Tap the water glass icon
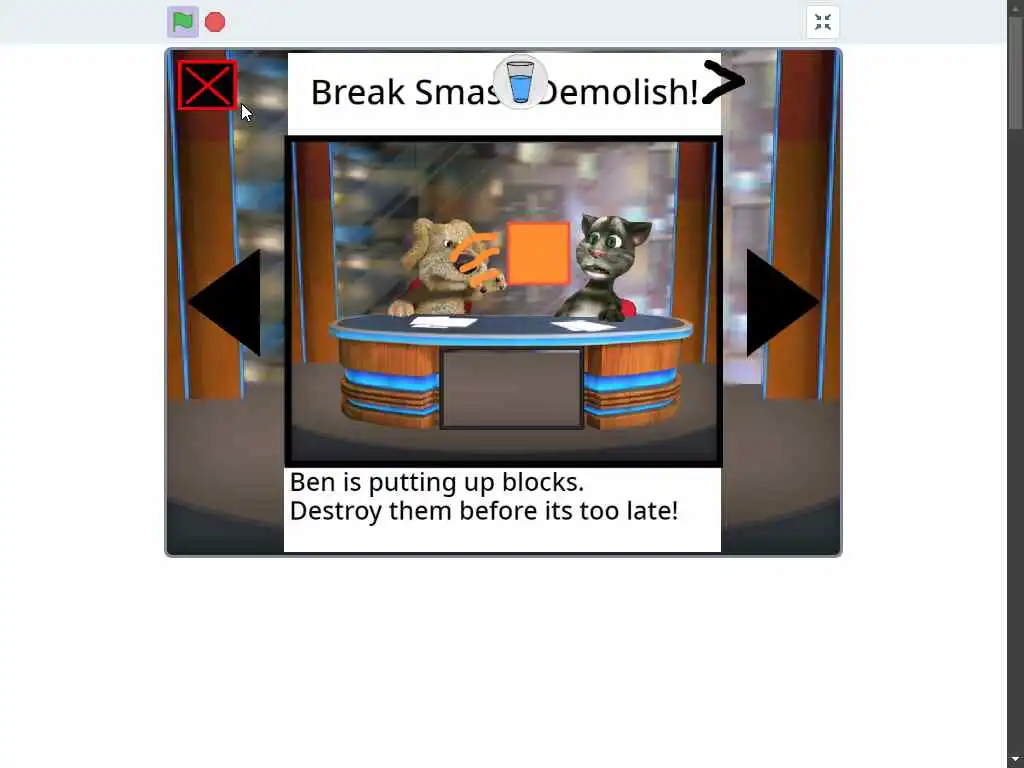 point(520,82)
